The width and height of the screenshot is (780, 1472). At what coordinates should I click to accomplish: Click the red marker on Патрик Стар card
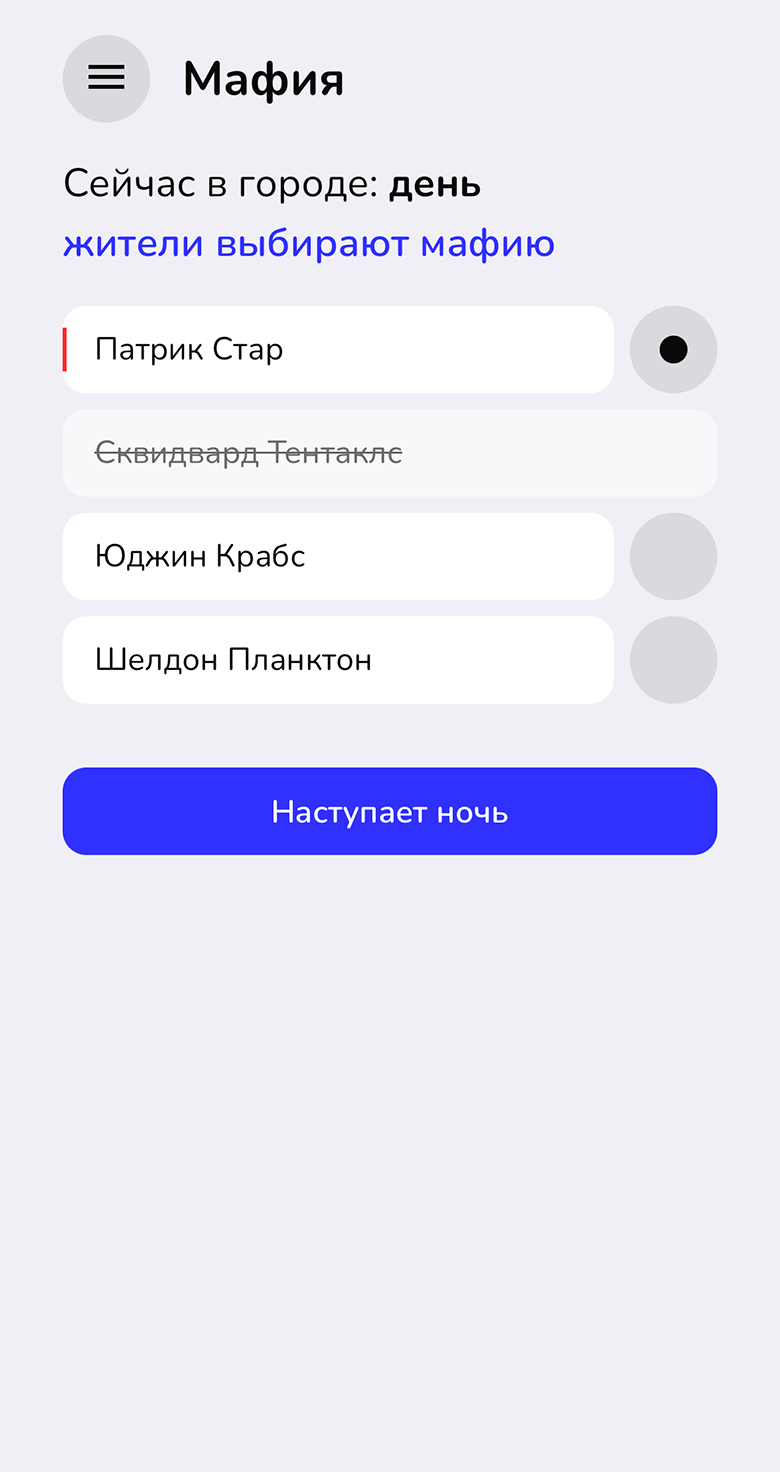point(64,349)
